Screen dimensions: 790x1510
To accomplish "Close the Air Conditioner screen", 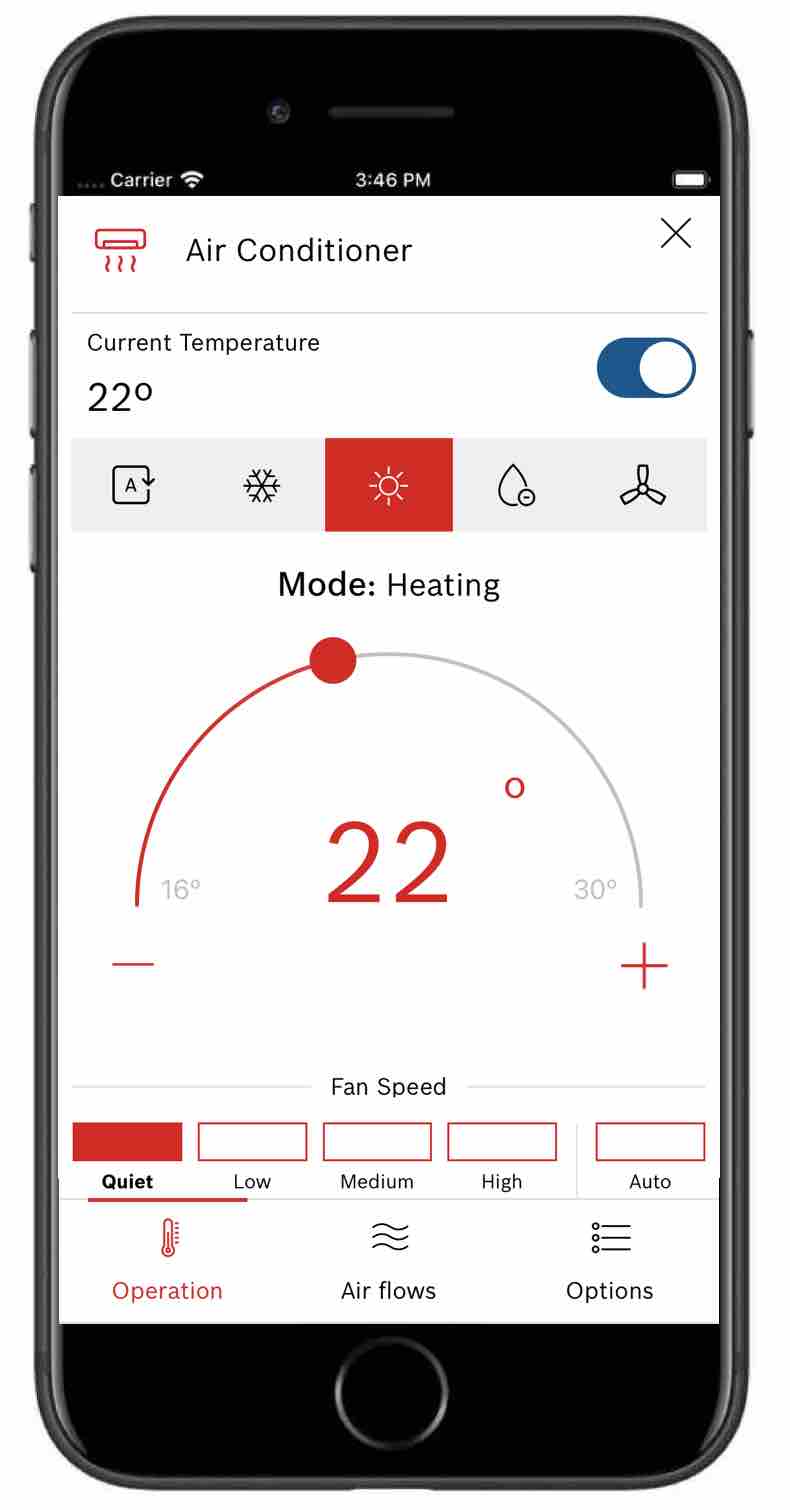I will [x=676, y=234].
